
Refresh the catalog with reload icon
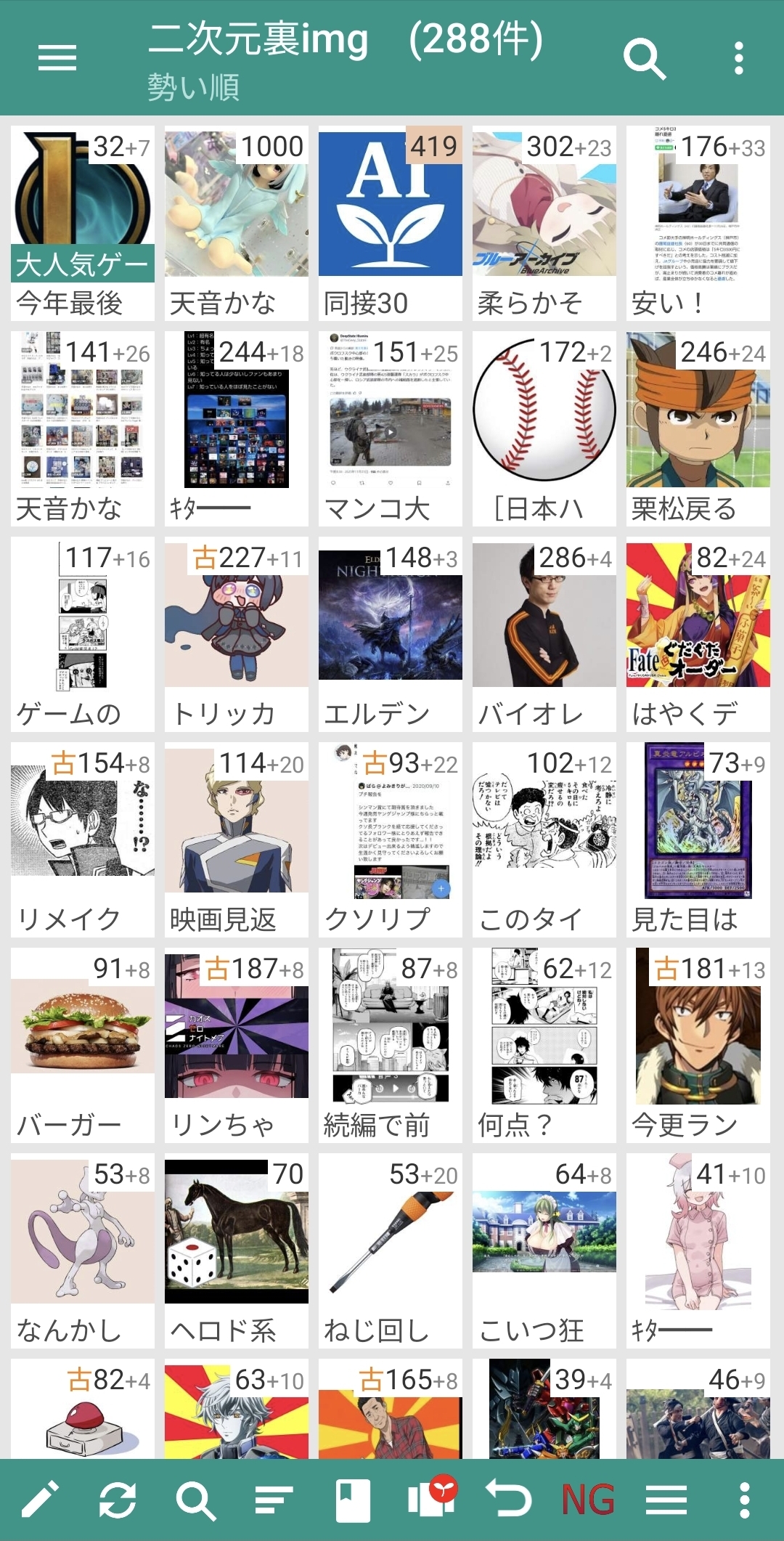point(118,1499)
